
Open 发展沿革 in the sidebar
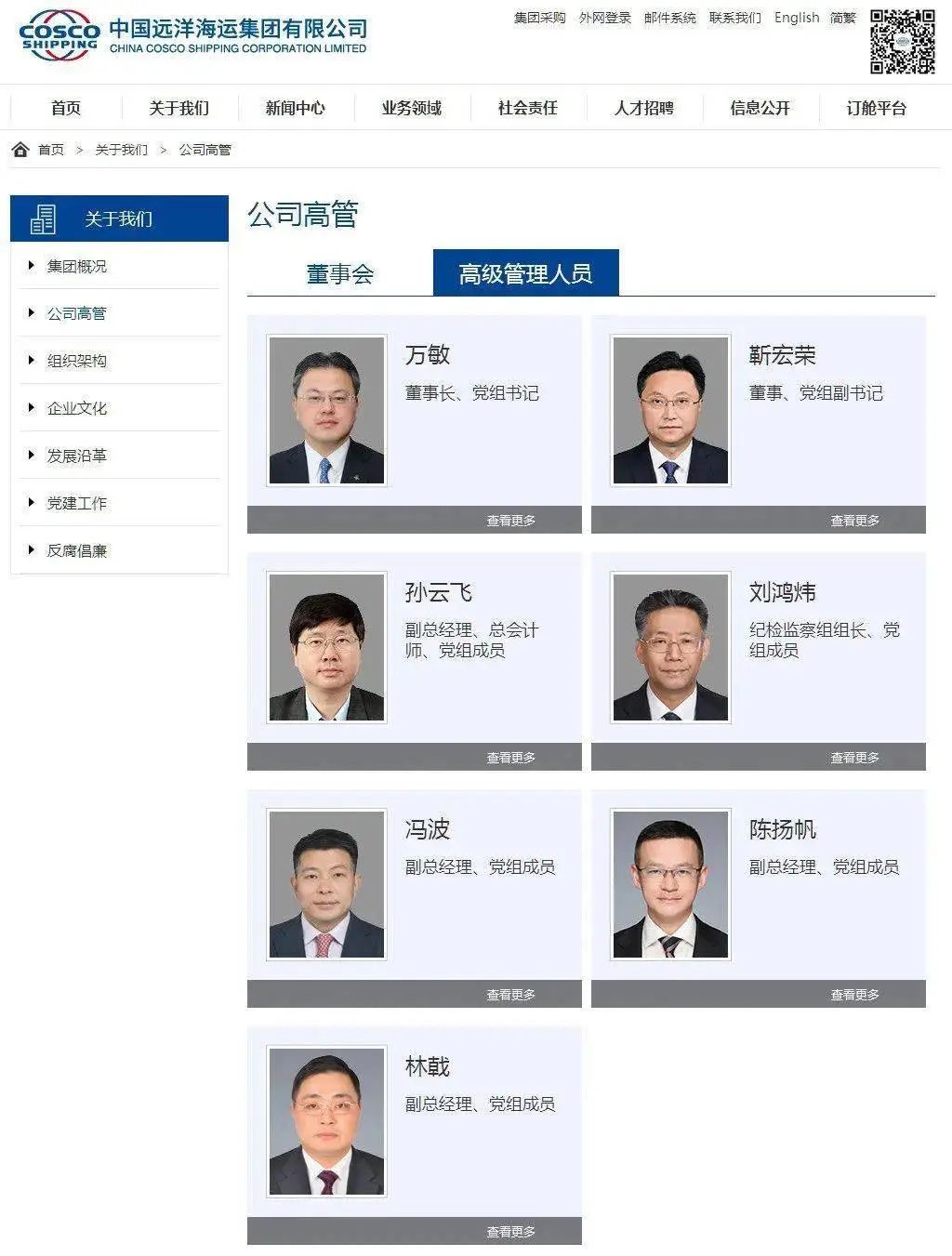[77, 456]
